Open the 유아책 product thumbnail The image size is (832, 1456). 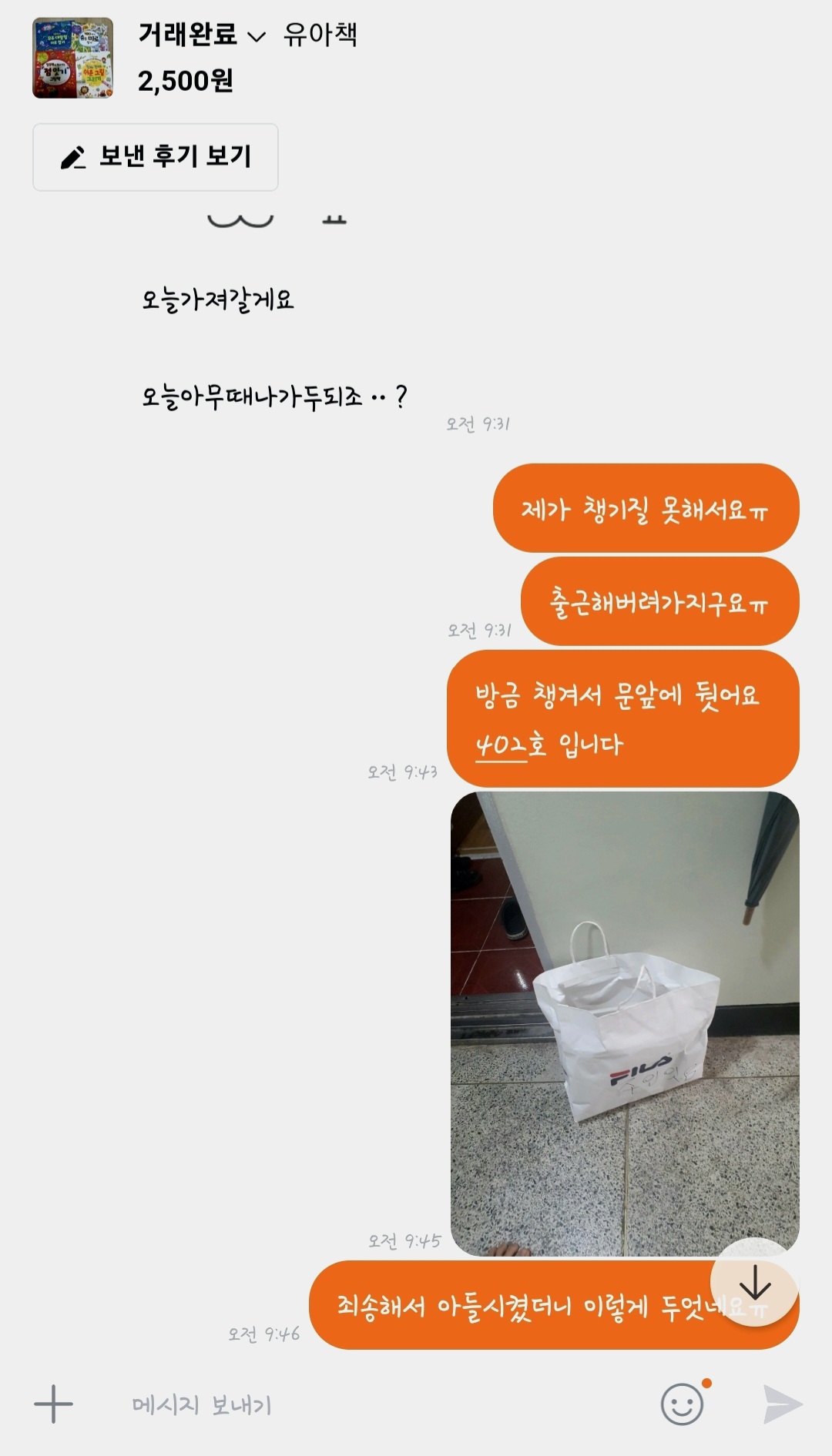tap(72, 59)
